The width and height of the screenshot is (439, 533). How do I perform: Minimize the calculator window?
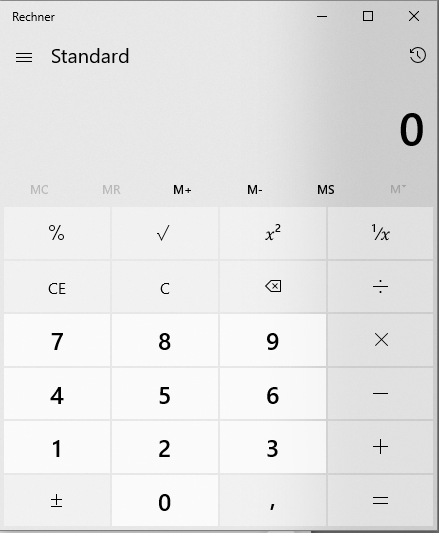click(322, 16)
